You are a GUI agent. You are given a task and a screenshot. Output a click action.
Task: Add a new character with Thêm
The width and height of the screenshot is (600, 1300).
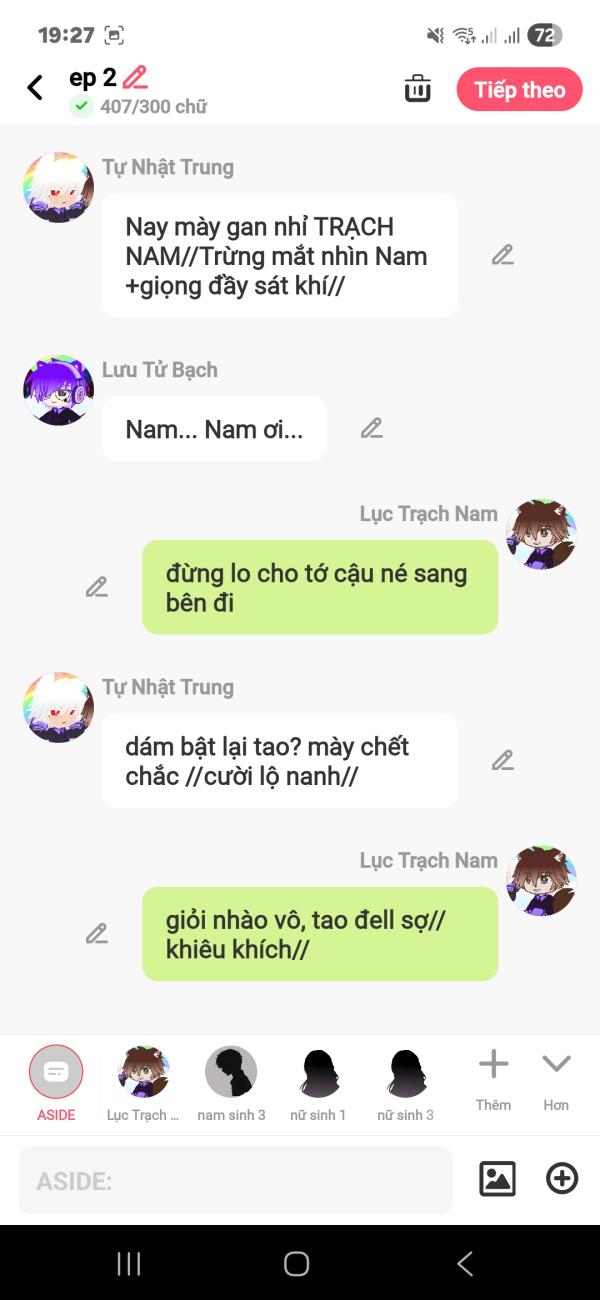coord(493,1080)
